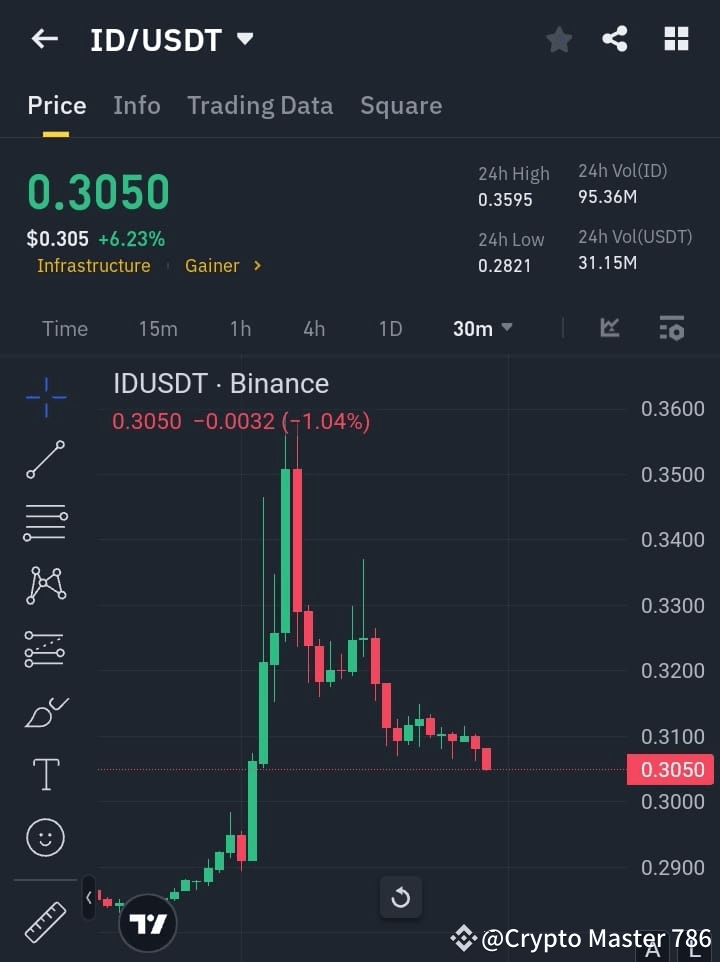The height and width of the screenshot is (962, 720).
Task: Select the XABCD pattern tool
Action: pos(44,586)
